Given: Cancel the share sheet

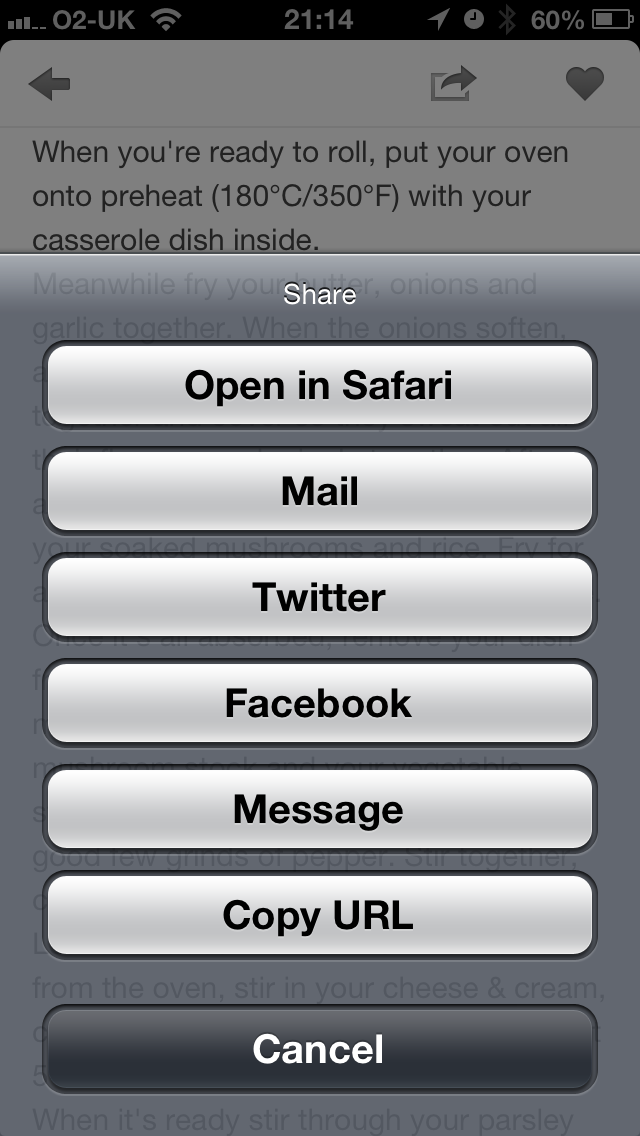Looking at the screenshot, I should (x=320, y=1048).
